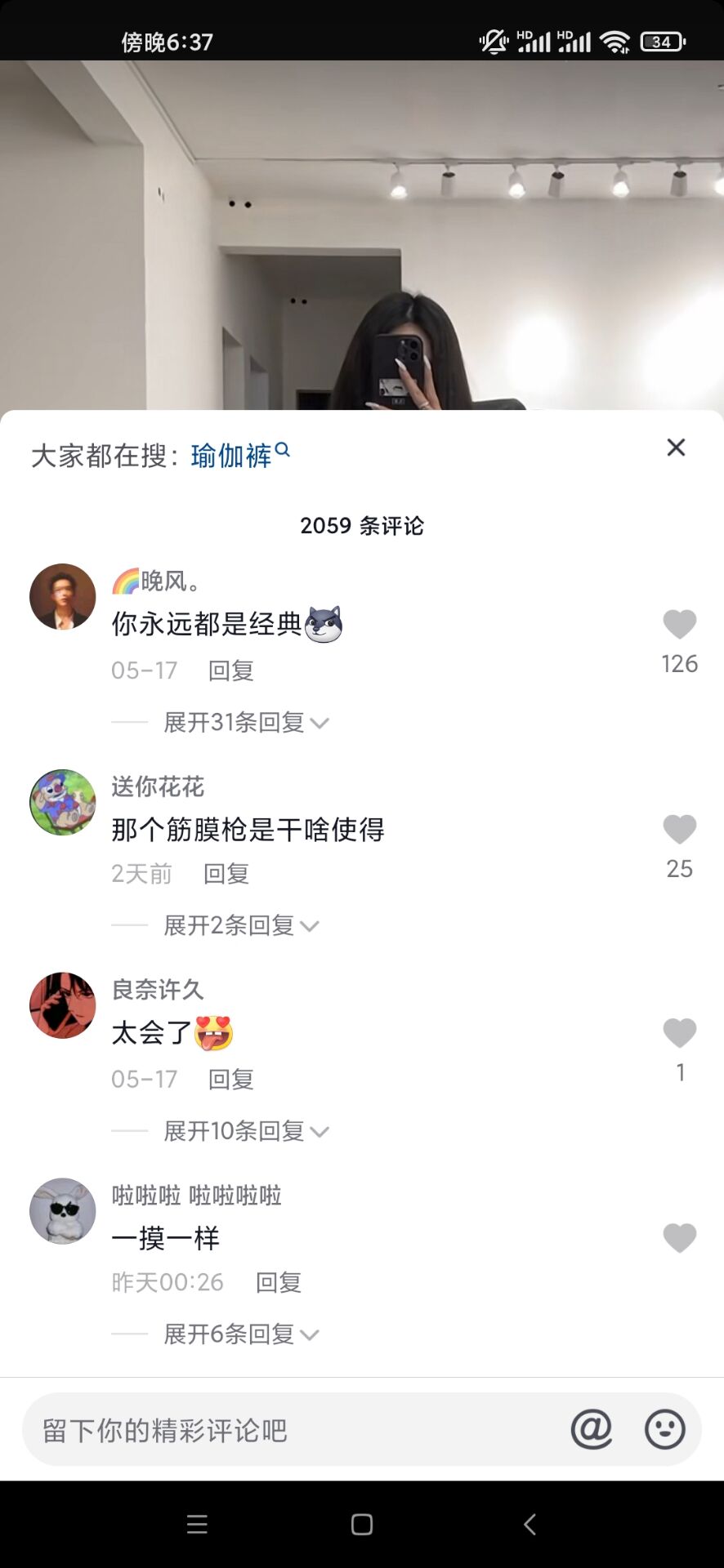Go back with system navigation button

(x=530, y=1525)
